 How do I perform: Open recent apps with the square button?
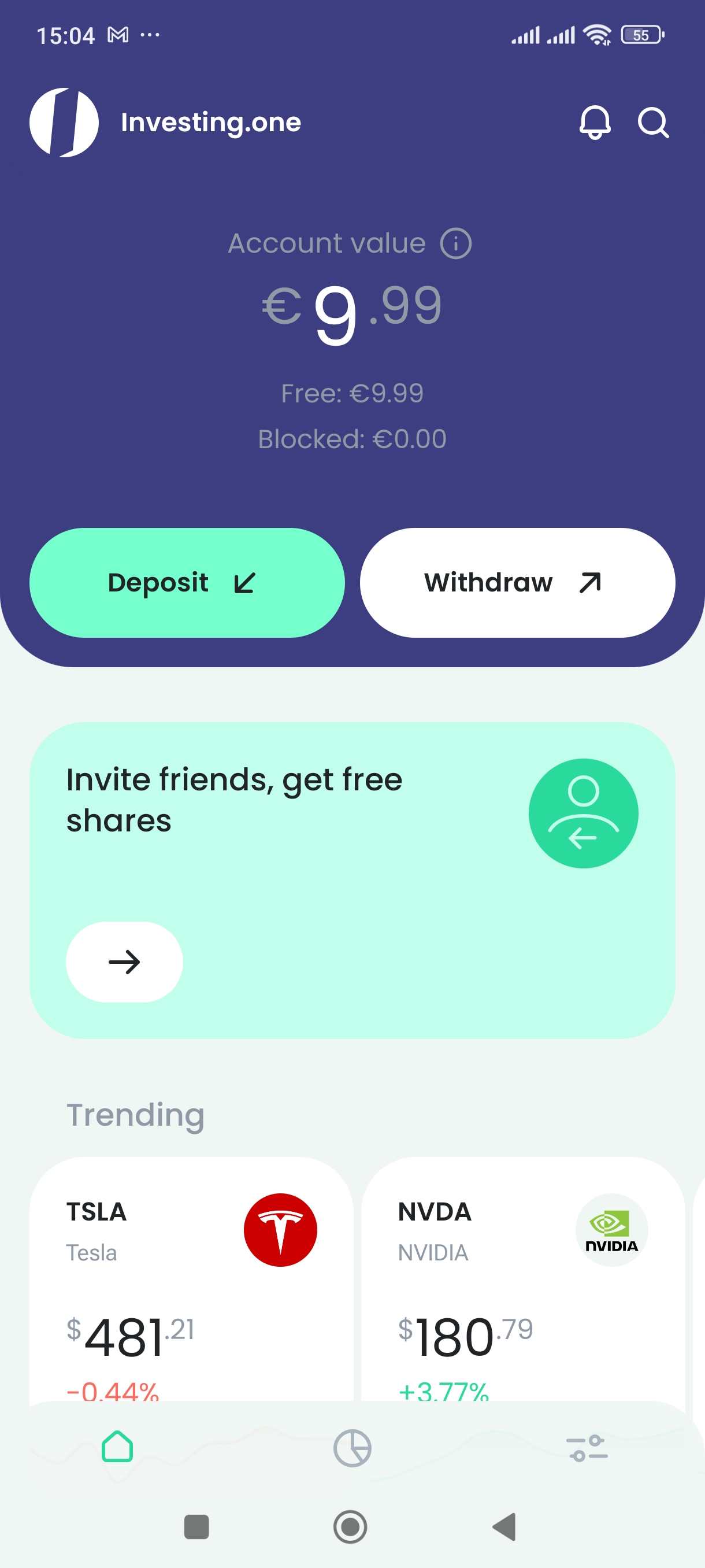[196, 1526]
